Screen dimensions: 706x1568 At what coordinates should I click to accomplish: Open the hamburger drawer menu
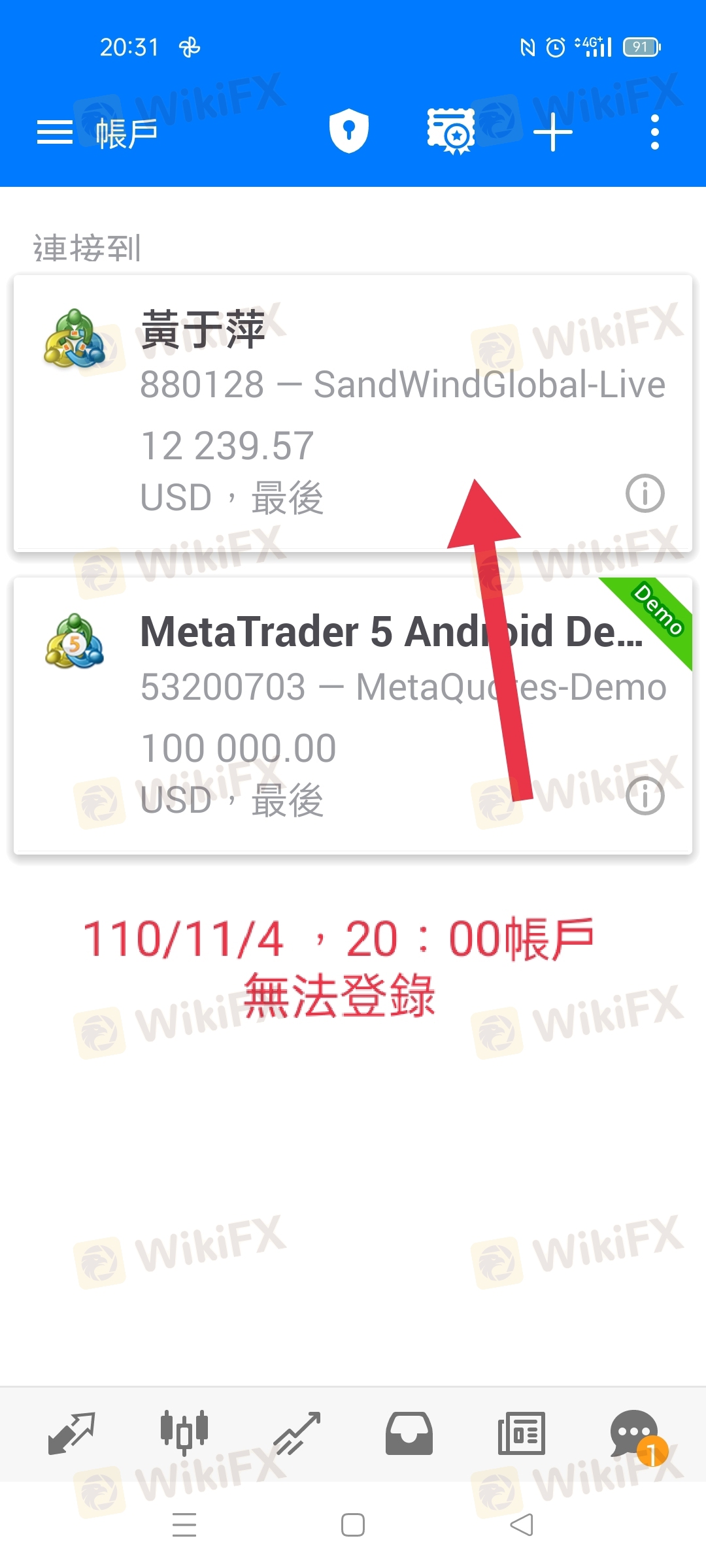pos(54,133)
